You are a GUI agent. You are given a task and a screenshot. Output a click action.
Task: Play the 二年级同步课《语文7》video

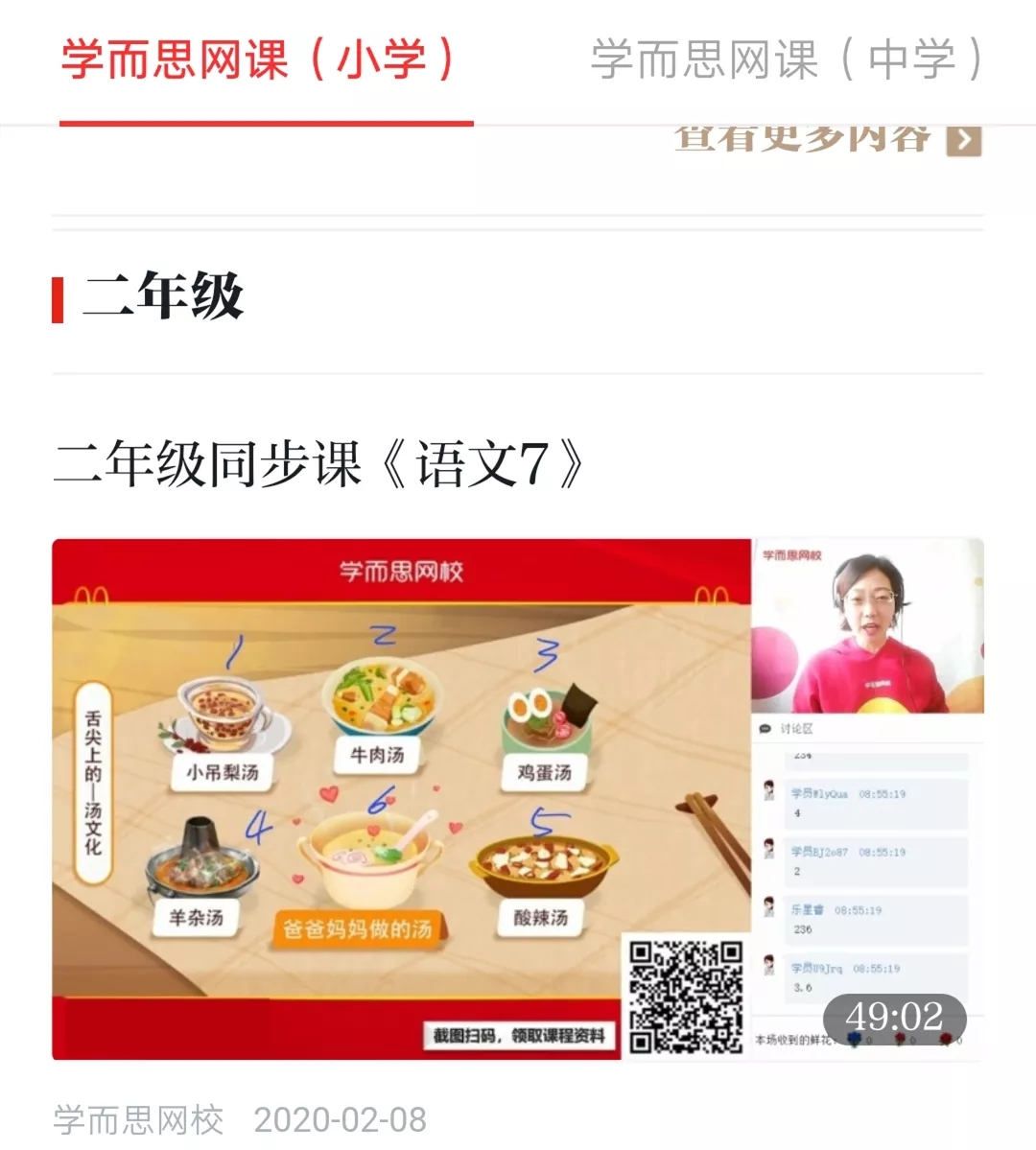coord(518,798)
